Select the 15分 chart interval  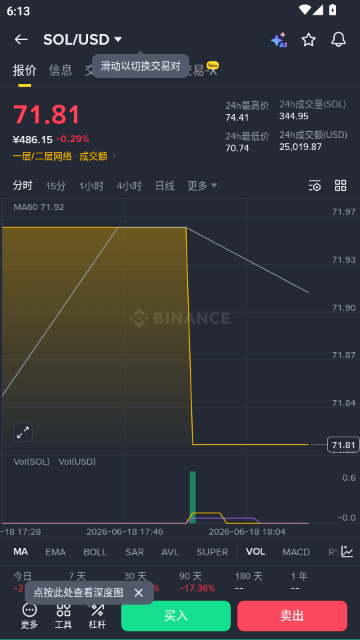tap(56, 186)
